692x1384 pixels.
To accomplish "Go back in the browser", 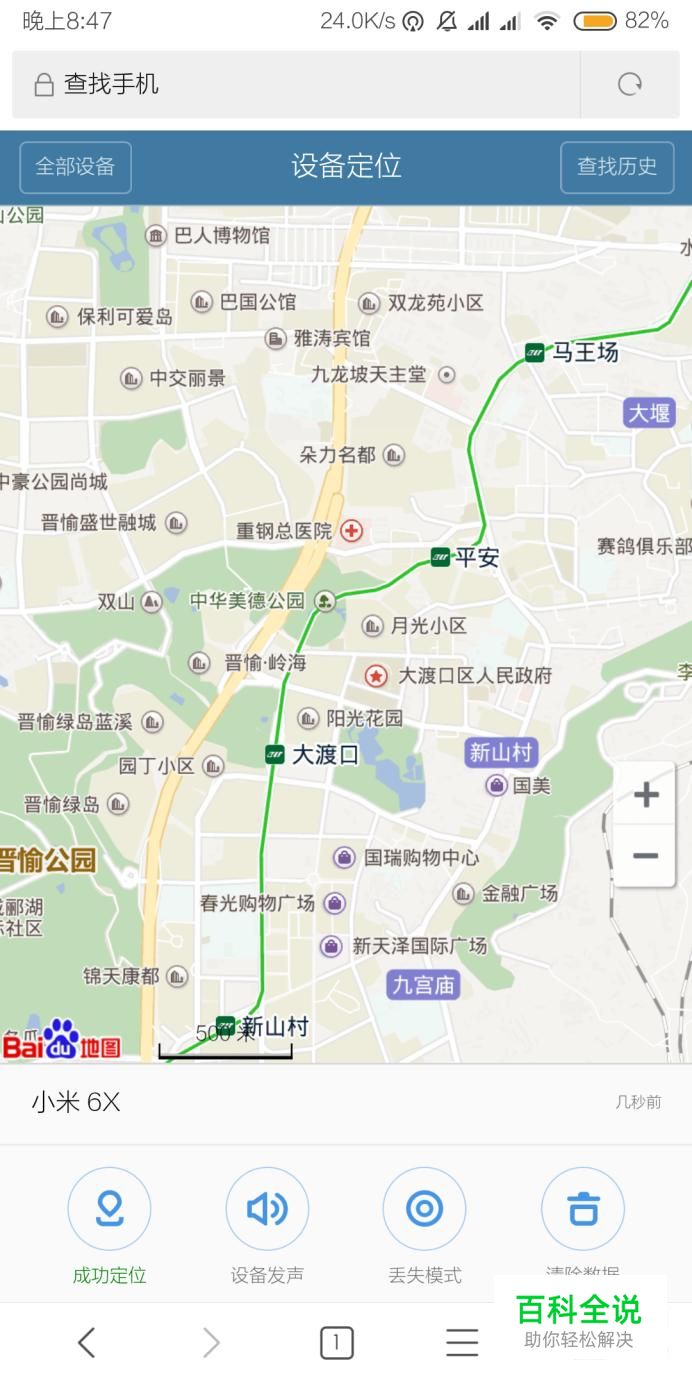I will pos(87,1343).
